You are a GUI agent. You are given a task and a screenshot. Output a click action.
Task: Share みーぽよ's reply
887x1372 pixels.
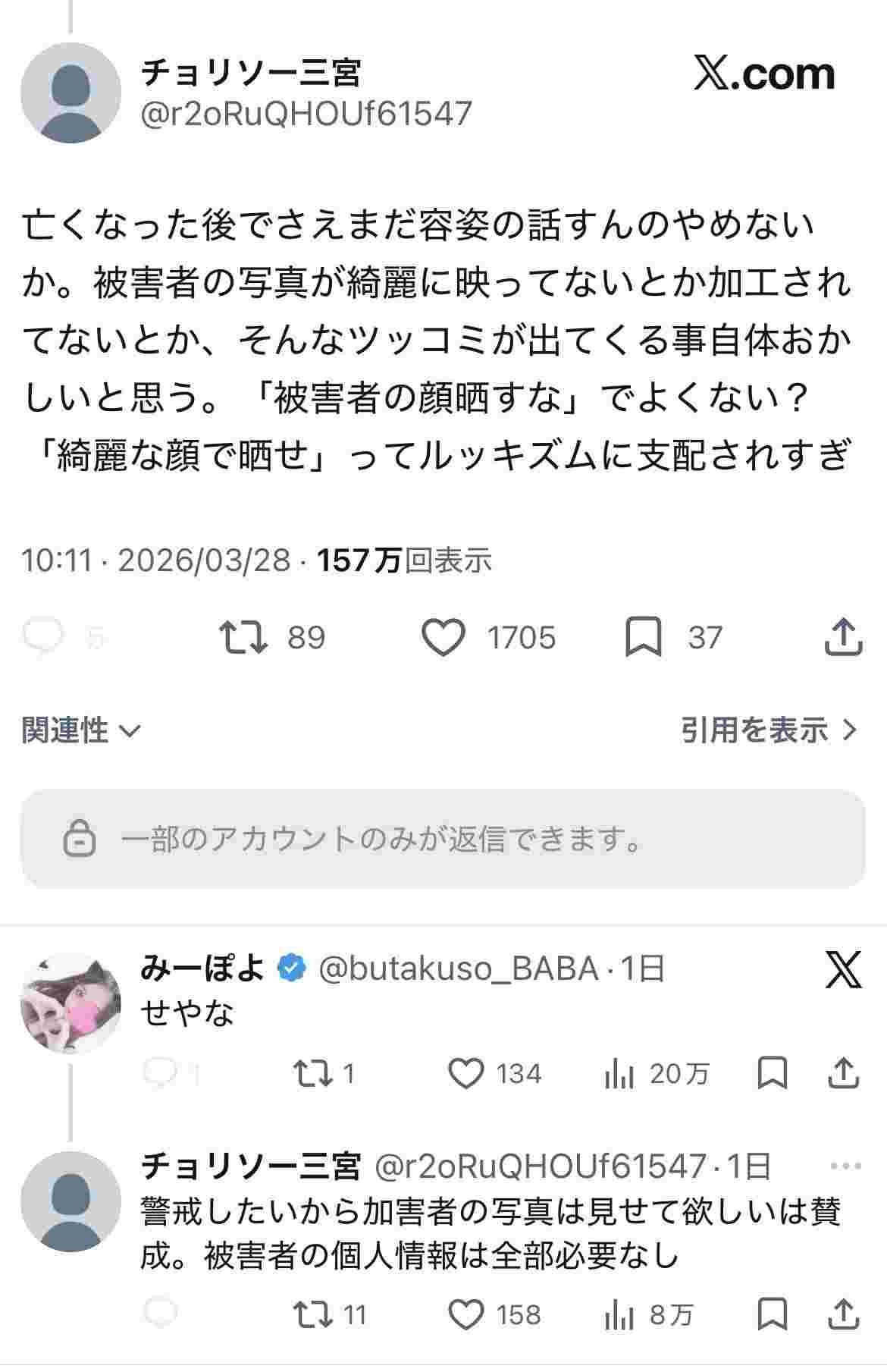(843, 1074)
